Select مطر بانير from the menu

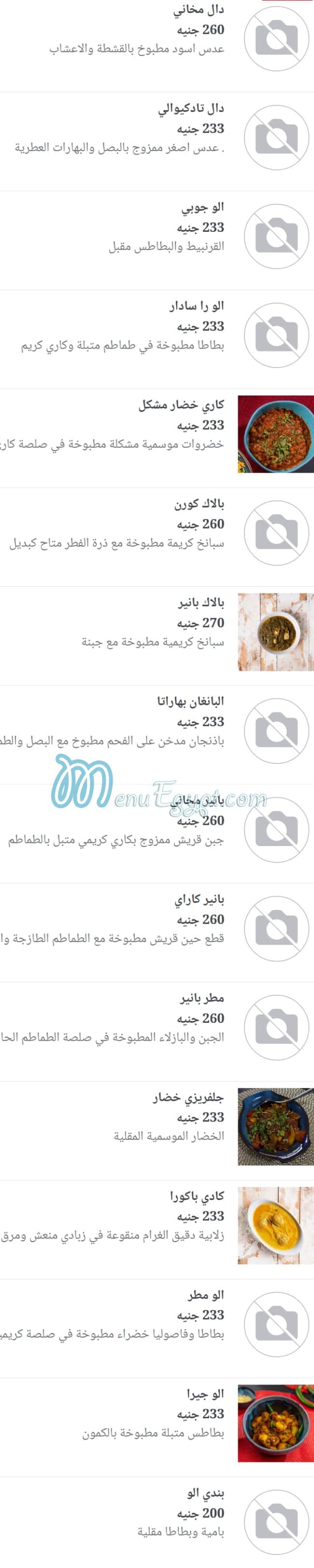coord(202,998)
